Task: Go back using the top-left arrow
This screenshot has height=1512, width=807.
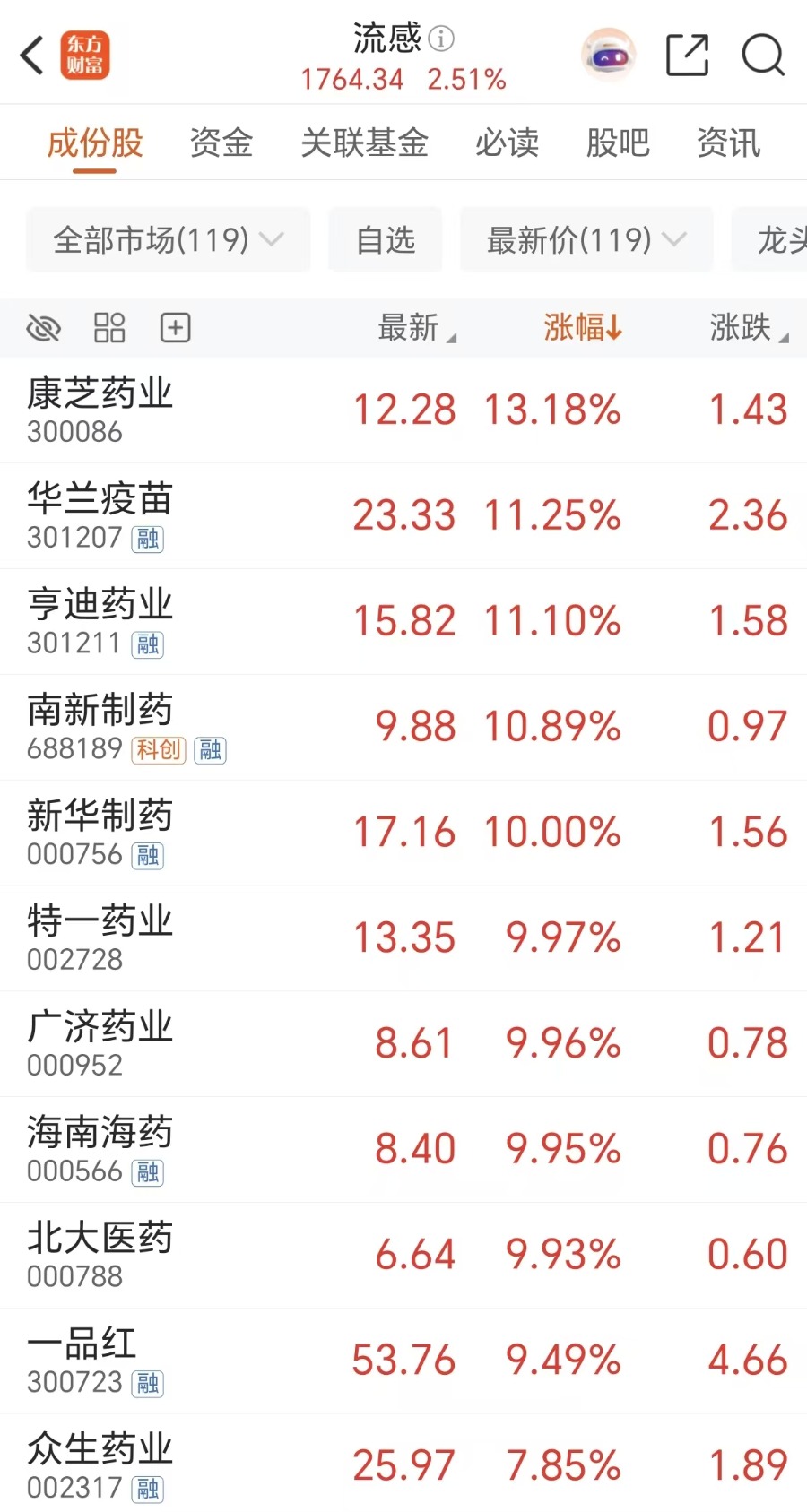Action: (33, 56)
